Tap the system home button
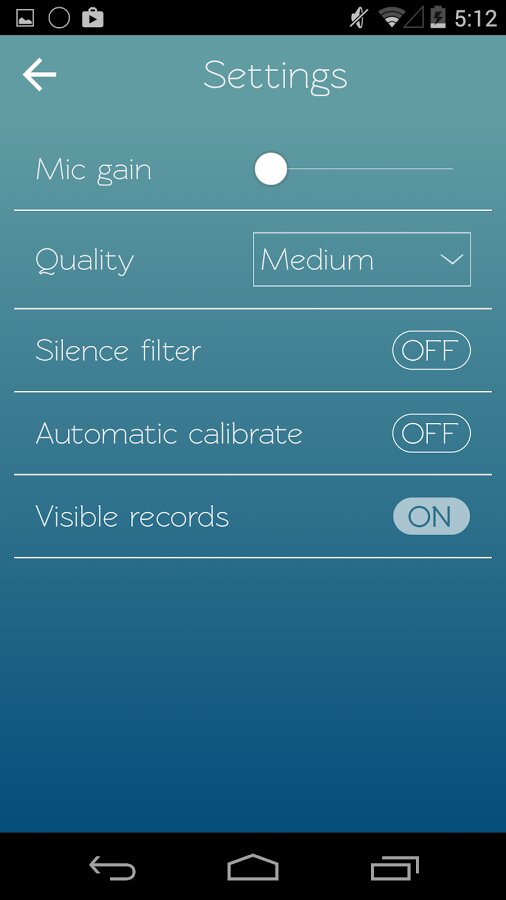This screenshot has width=506, height=900. point(253,867)
